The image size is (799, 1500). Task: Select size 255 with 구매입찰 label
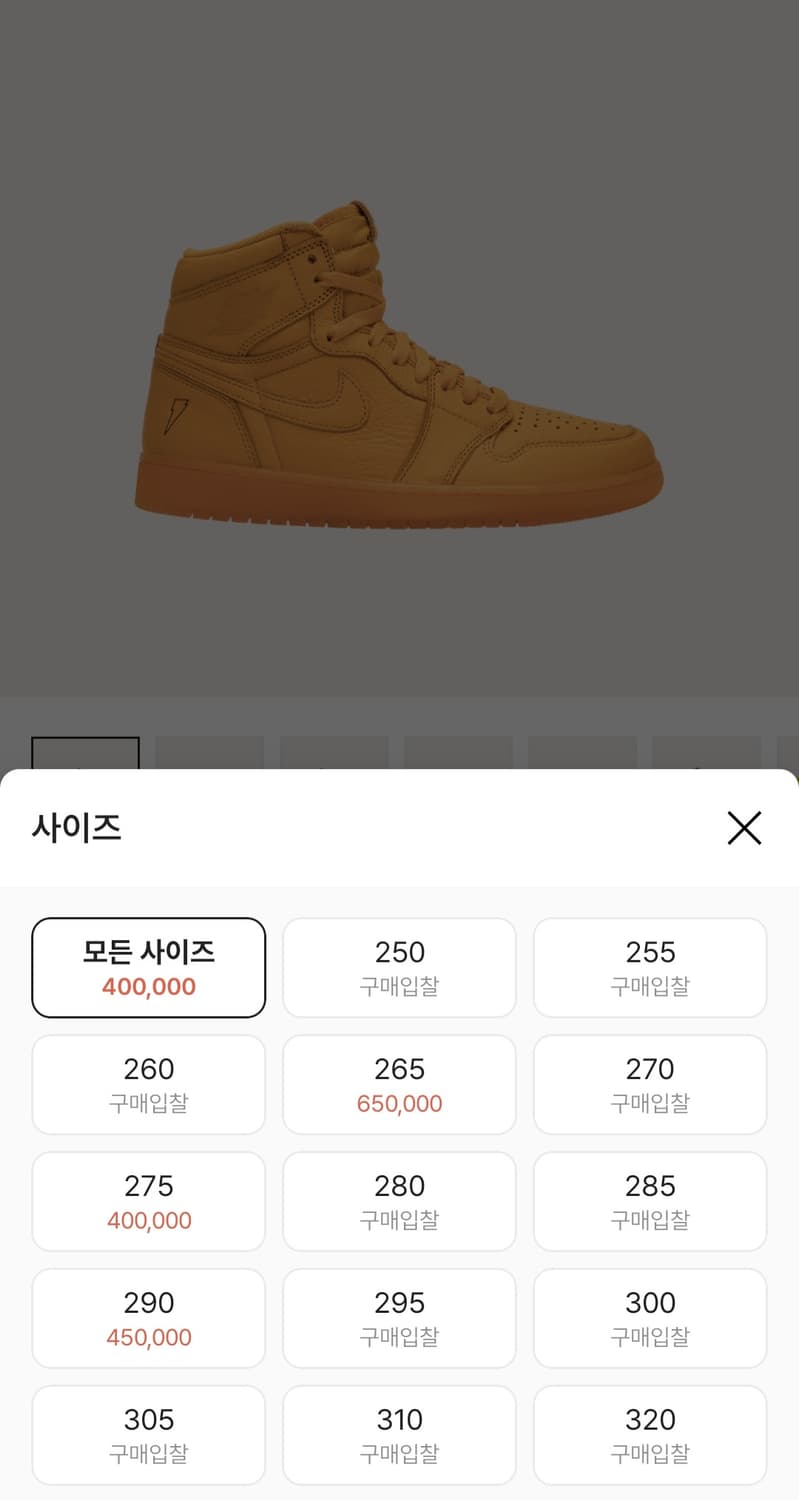650,967
